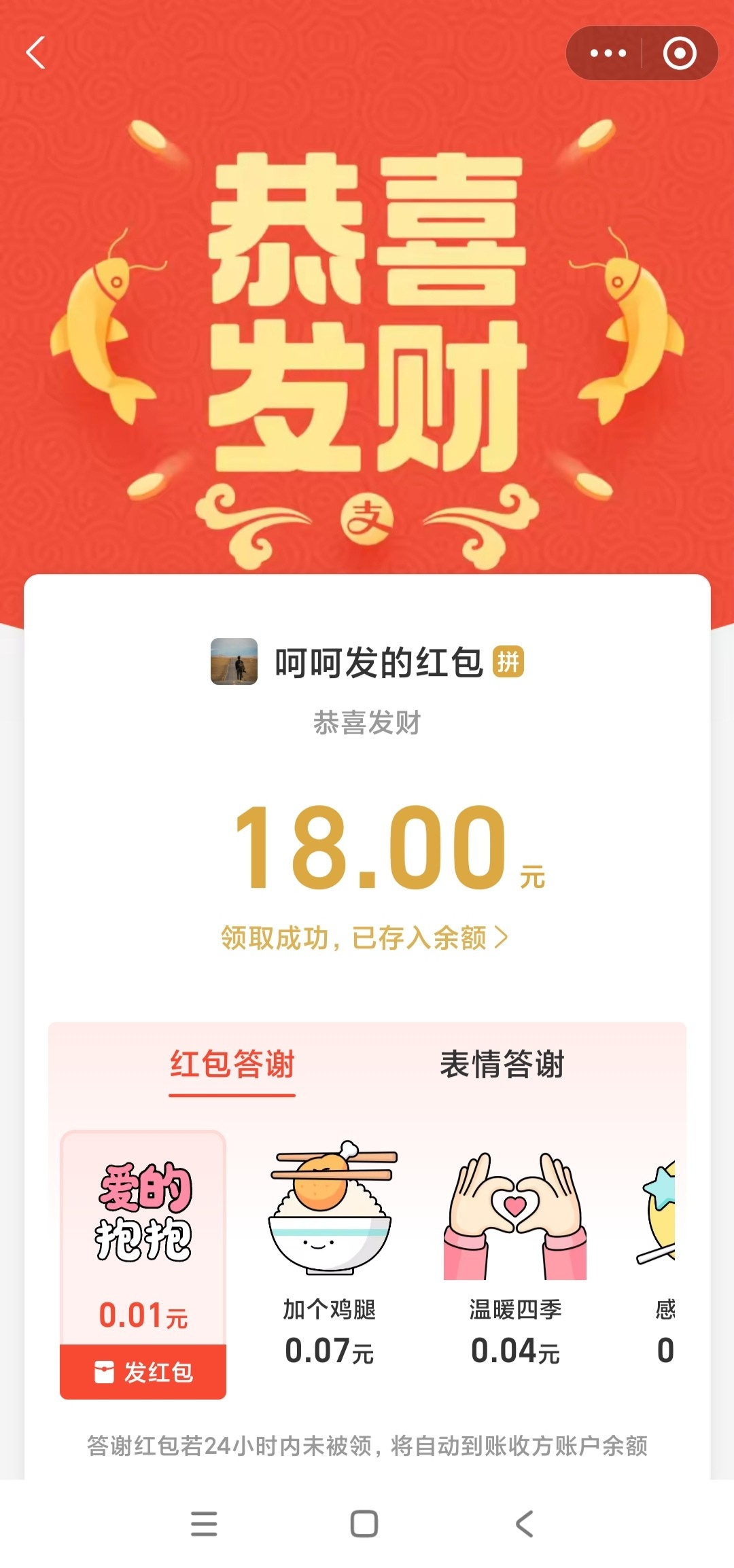Image resolution: width=734 pixels, height=1568 pixels.
Task: Go to the system home screen
Action: (x=364, y=1524)
